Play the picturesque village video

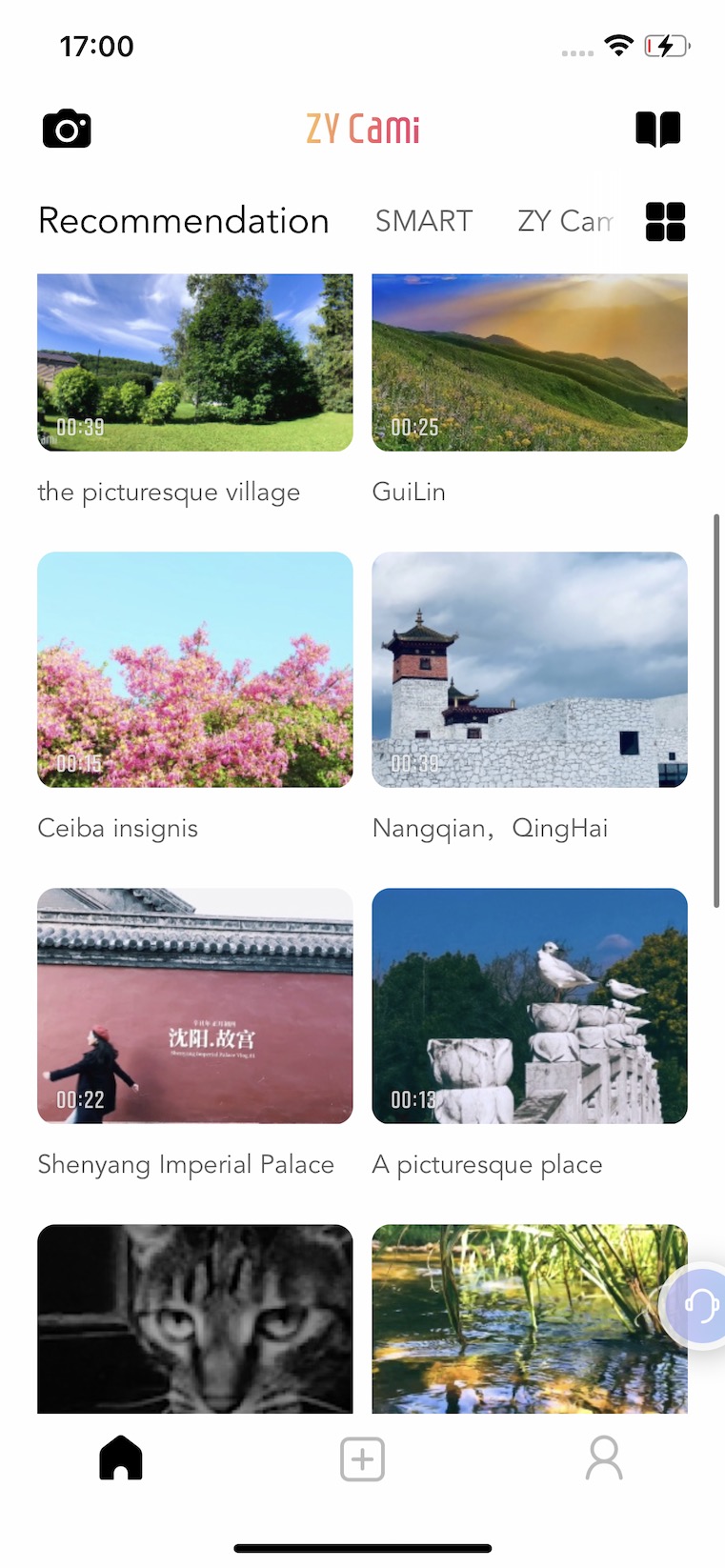[194, 363]
